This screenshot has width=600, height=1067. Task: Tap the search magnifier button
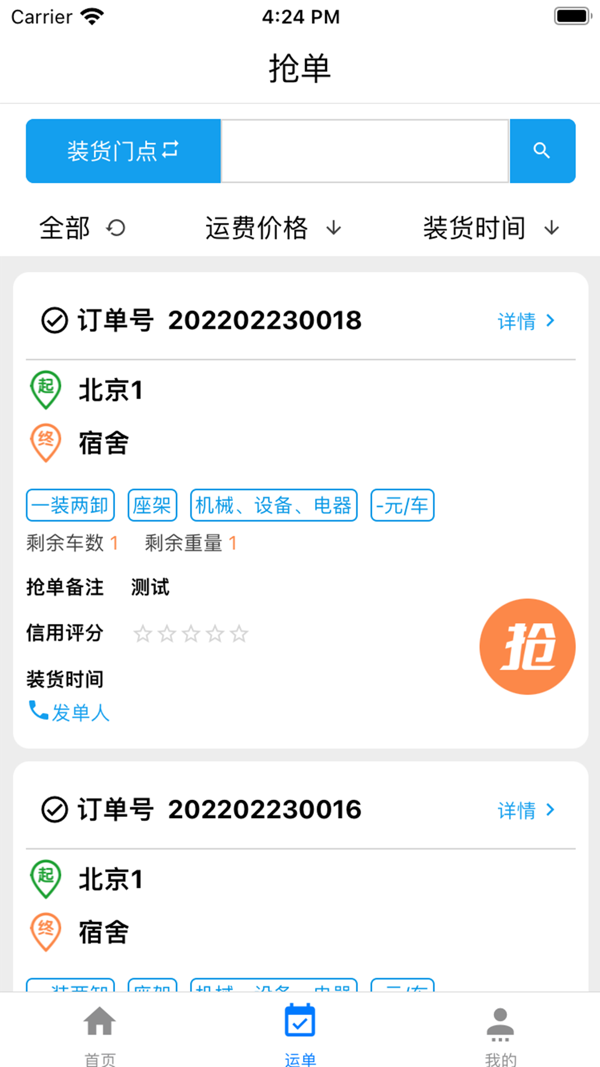click(542, 151)
